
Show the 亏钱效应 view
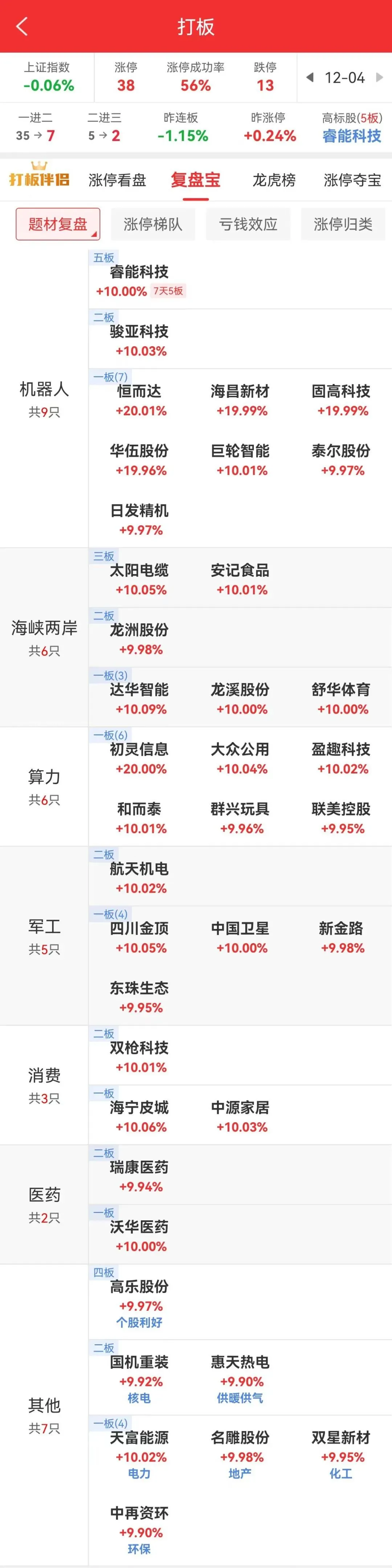(x=248, y=224)
